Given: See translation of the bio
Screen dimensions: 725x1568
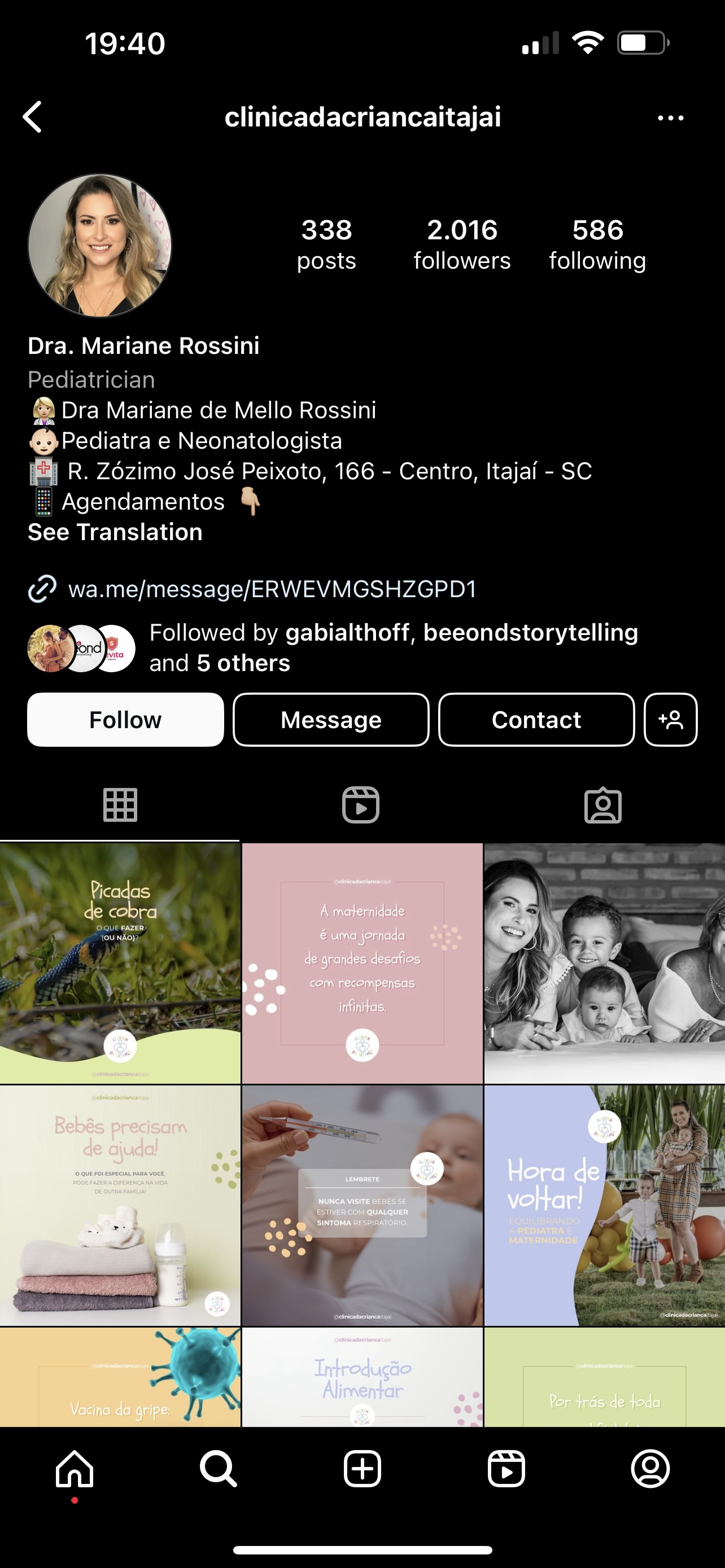Looking at the screenshot, I should [115, 532].
